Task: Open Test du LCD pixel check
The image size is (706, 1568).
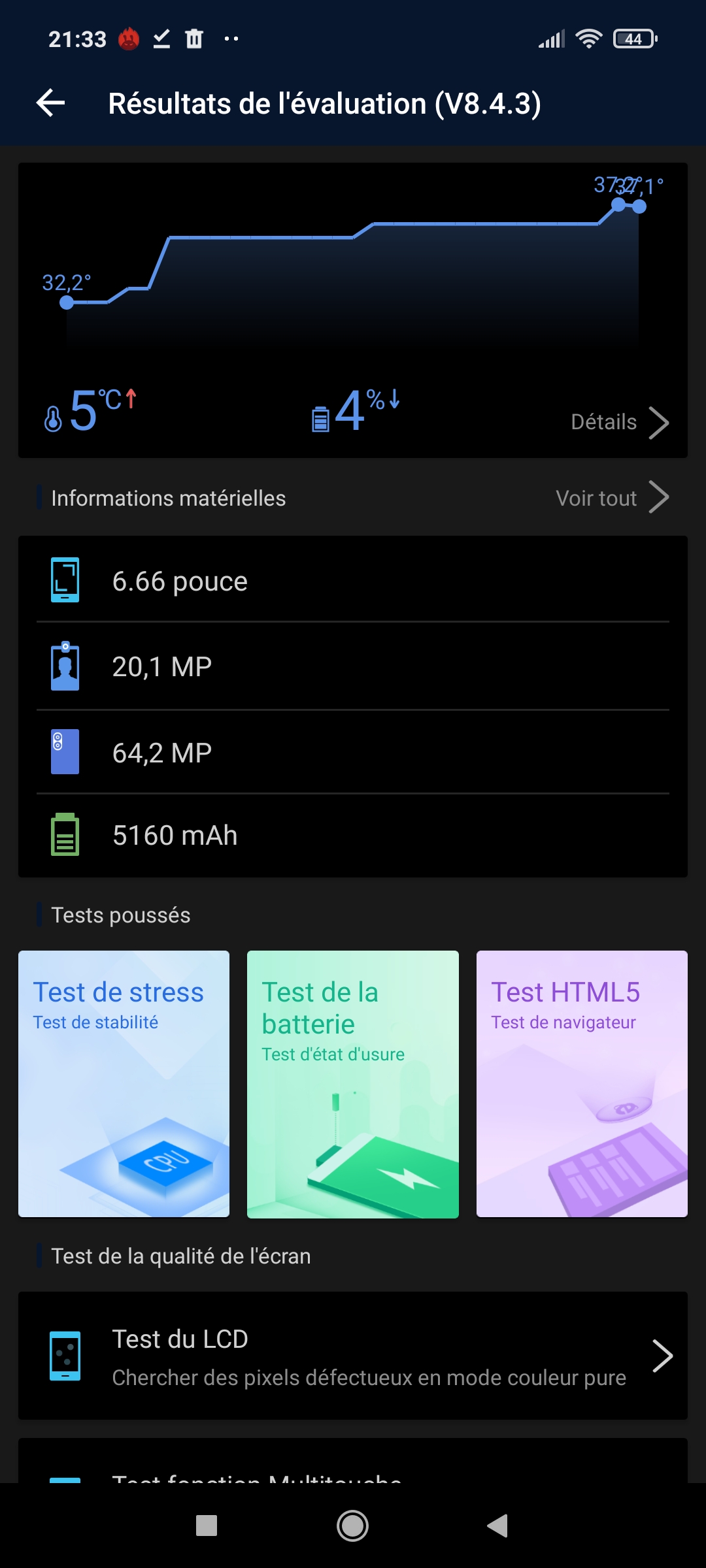Action: click(x=353, y=1356)
